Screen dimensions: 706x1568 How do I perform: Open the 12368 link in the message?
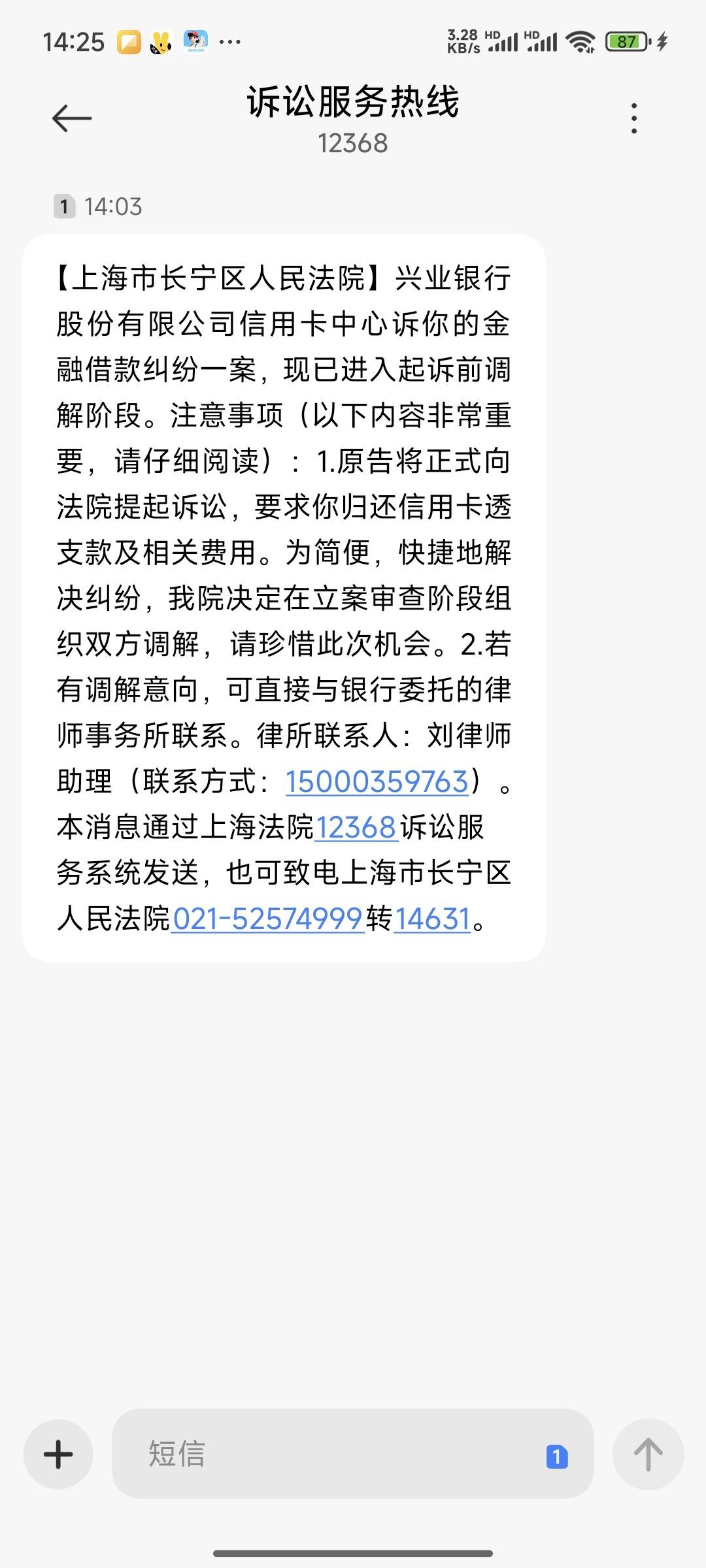pos(356,828)
